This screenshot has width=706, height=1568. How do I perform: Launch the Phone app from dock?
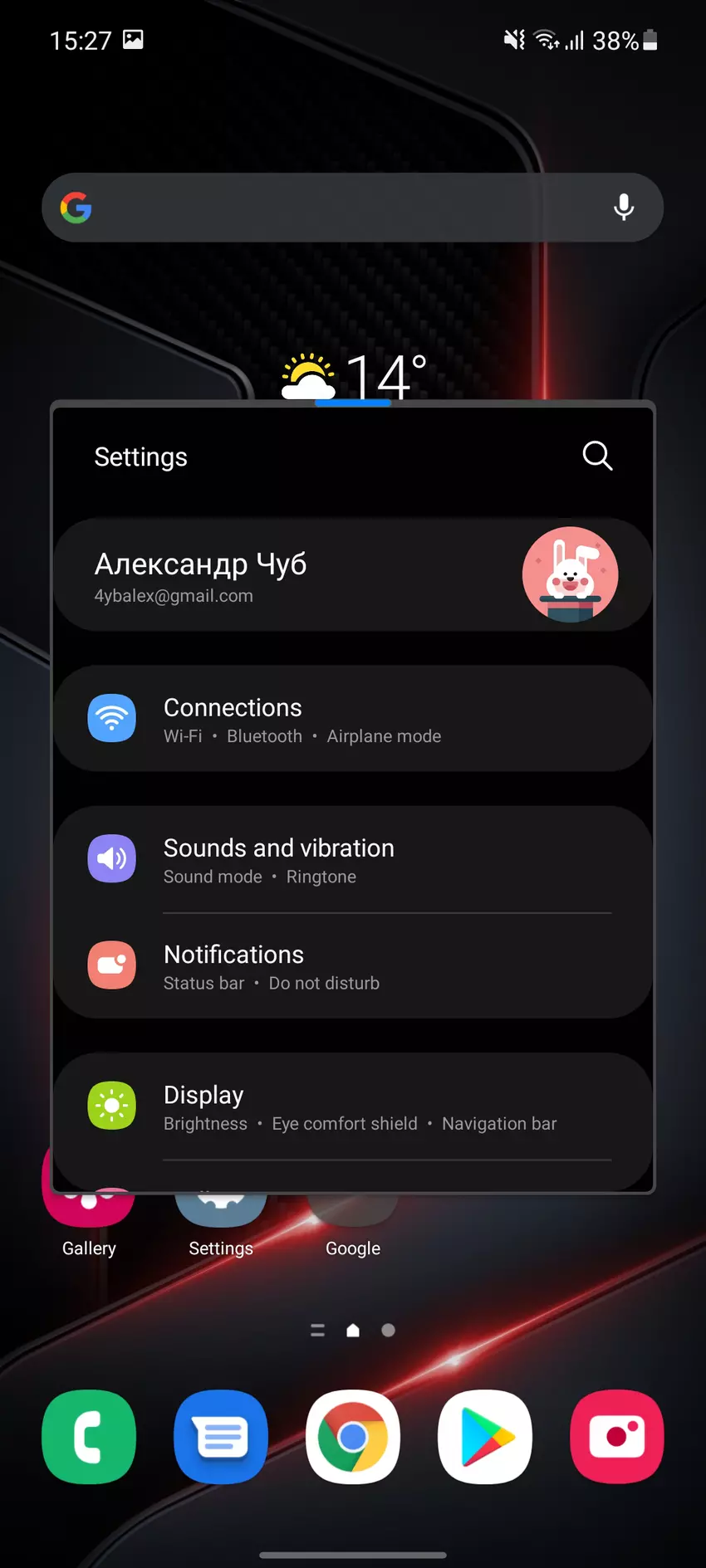(x=89, y=1437)
